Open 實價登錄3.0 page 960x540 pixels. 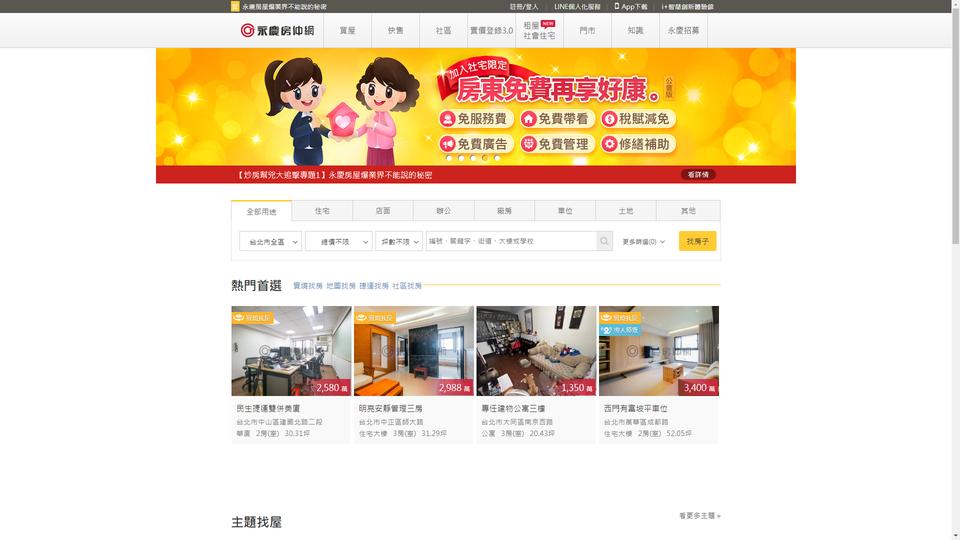(x=491, y=30)
